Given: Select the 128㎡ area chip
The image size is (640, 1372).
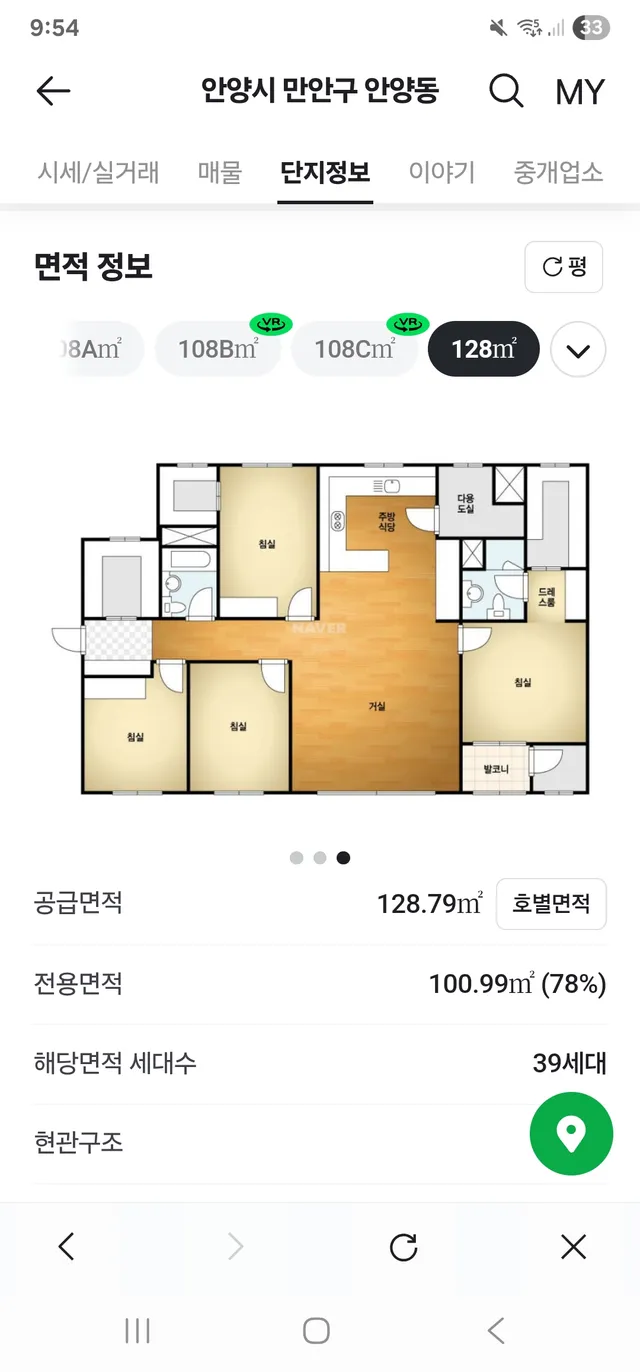Looking at the screenshot, I should click(x=484, y=349).
